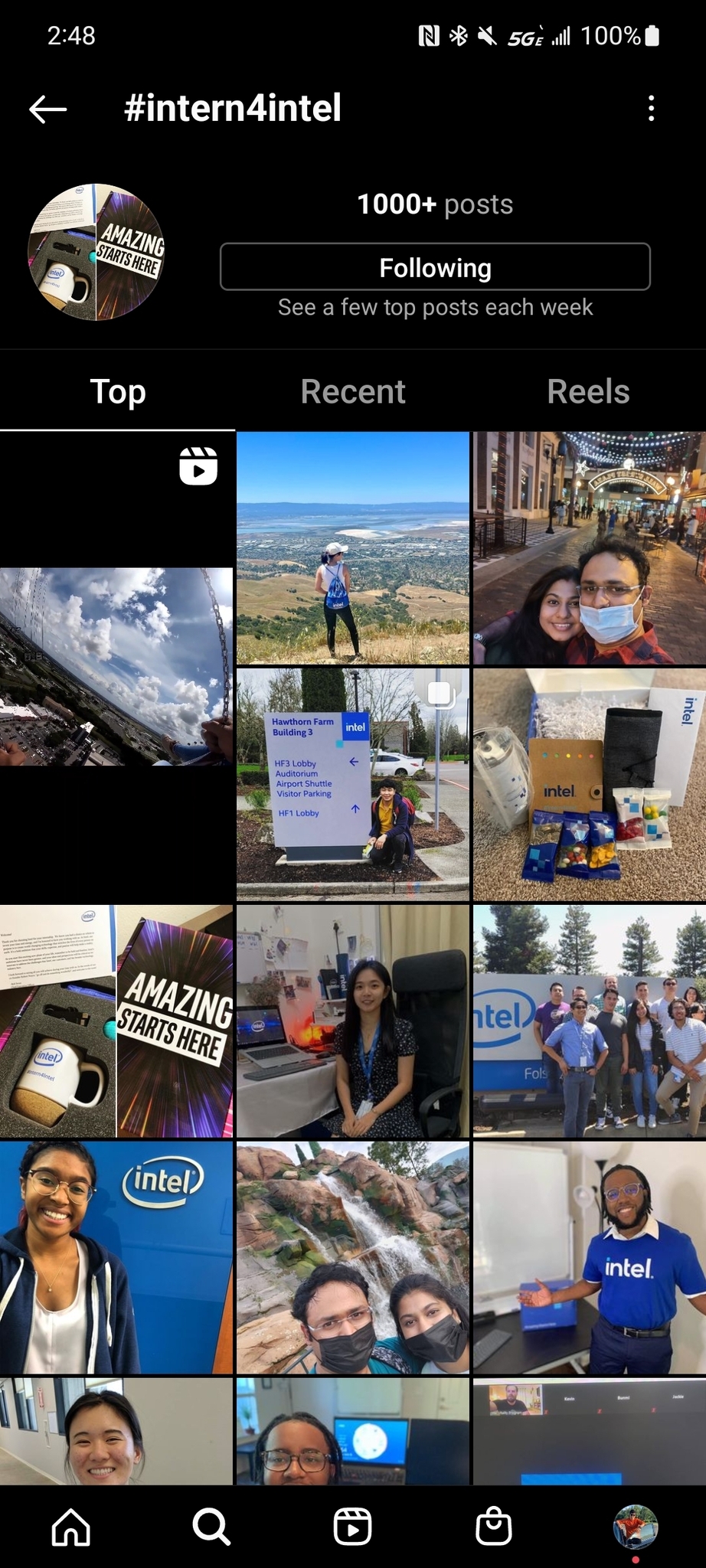
Task: Switch to the Recent tab
Action: (x=353, y=392)
